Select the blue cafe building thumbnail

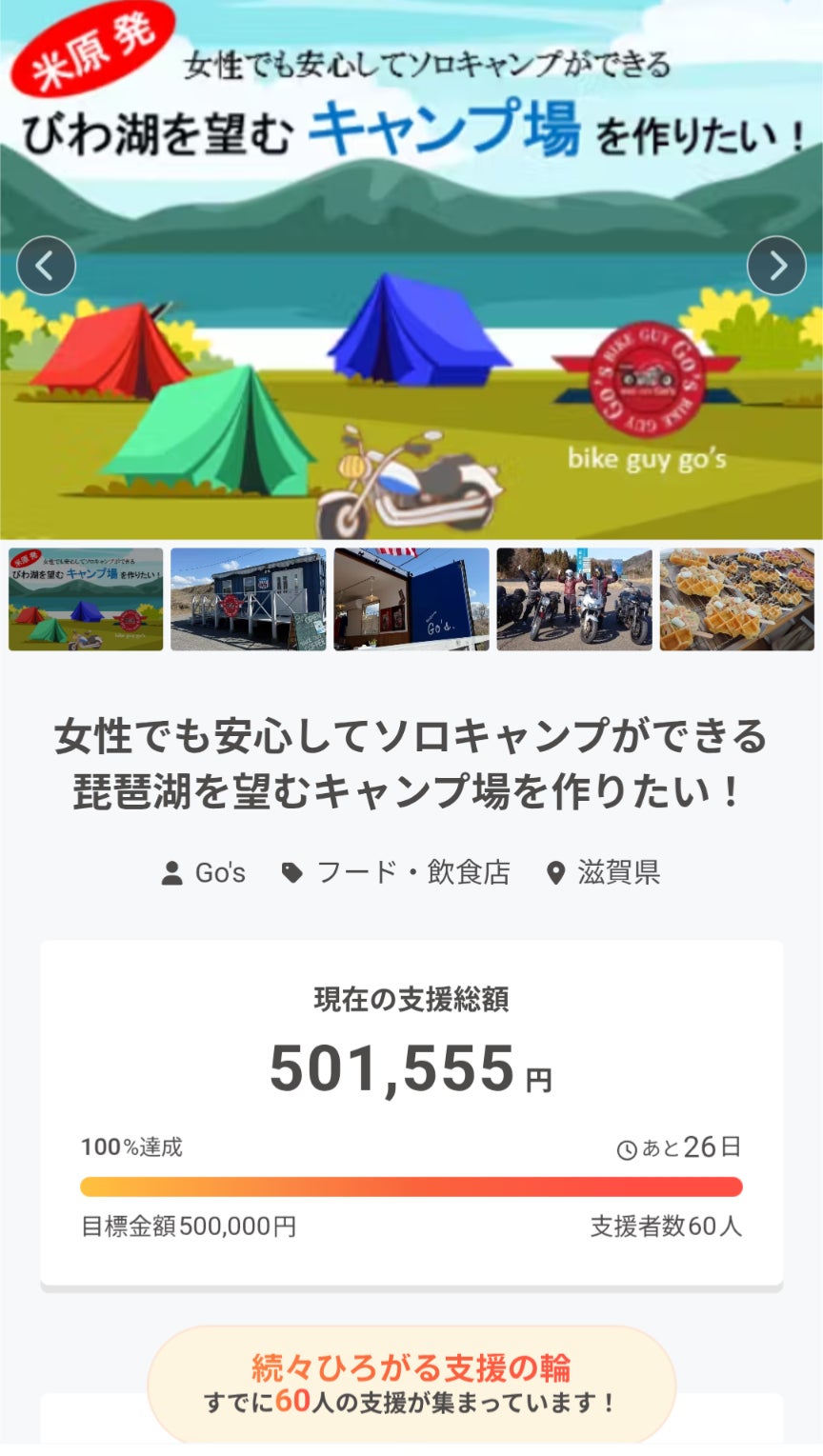point(248,599)
